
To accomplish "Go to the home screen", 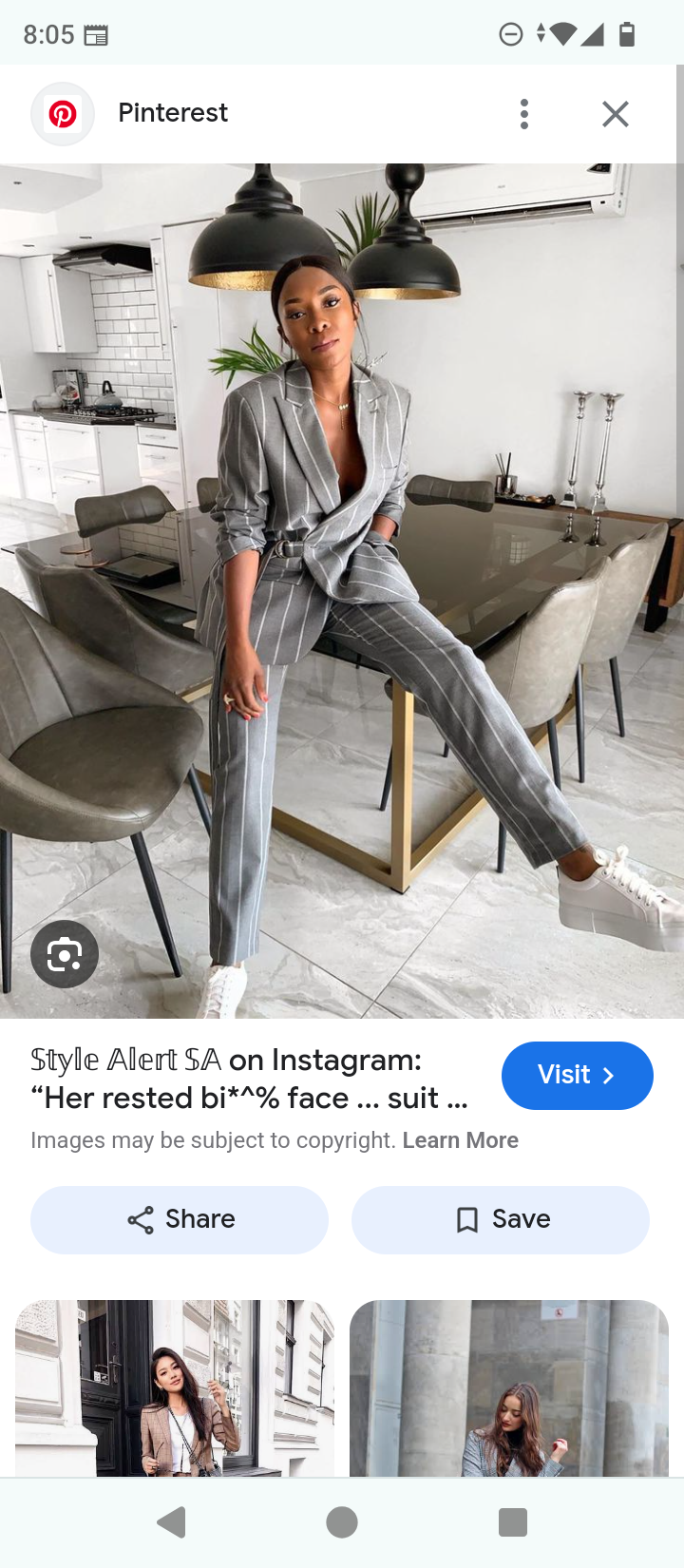I will point(342,1522).
